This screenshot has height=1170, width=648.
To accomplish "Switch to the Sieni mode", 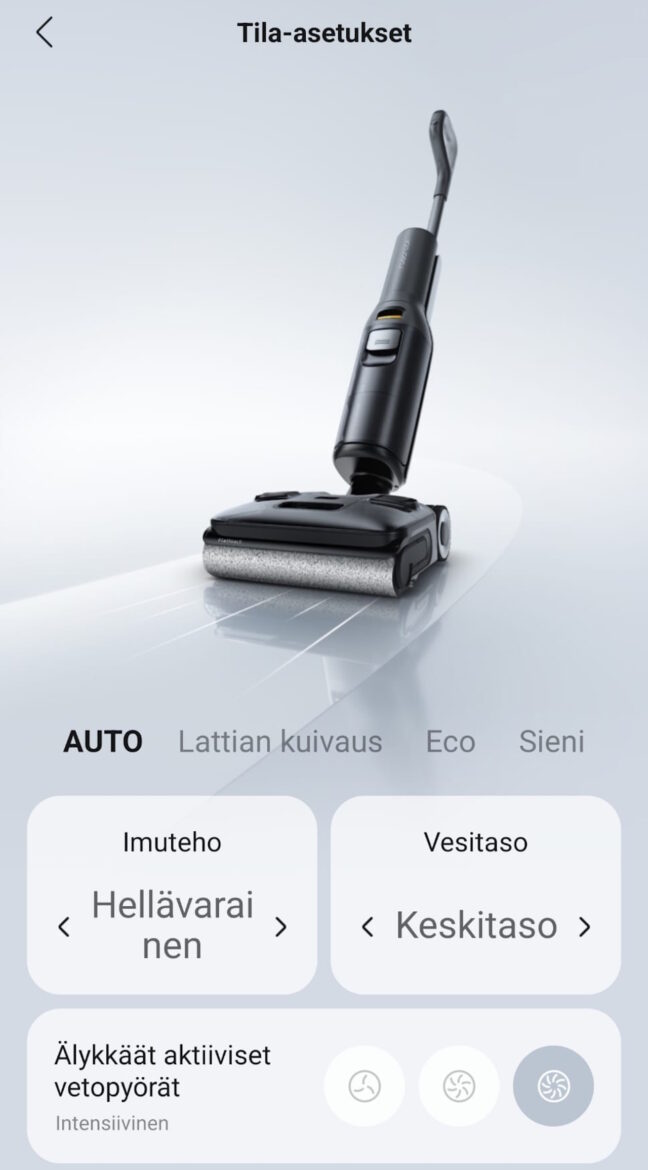I will [551, 742].
